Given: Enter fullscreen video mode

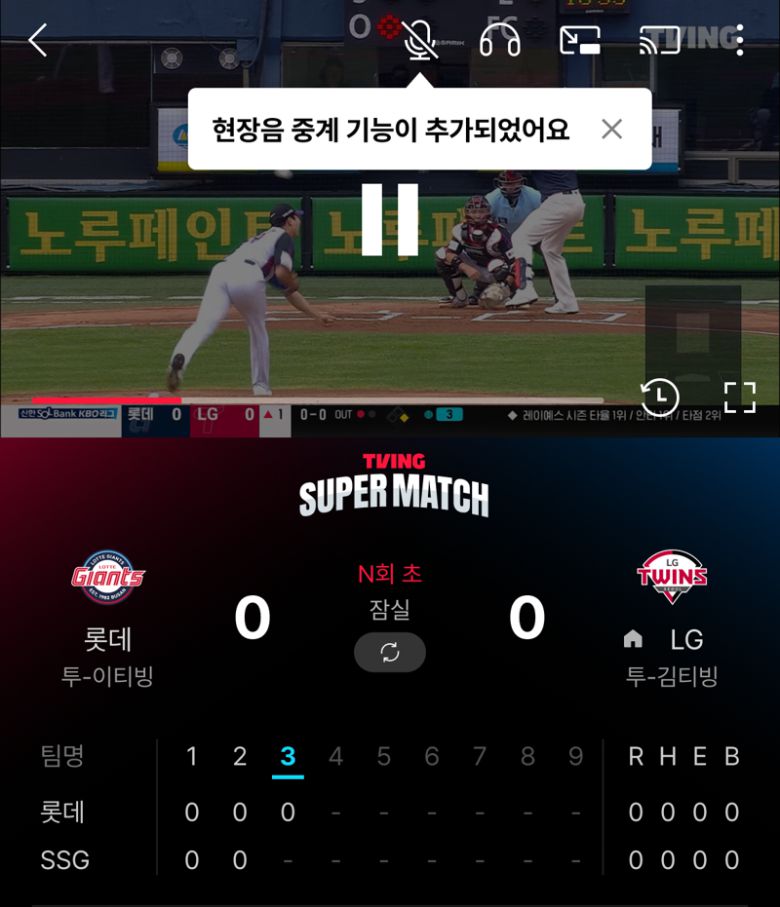Looking at the screenshot, I should pos(739,397).
